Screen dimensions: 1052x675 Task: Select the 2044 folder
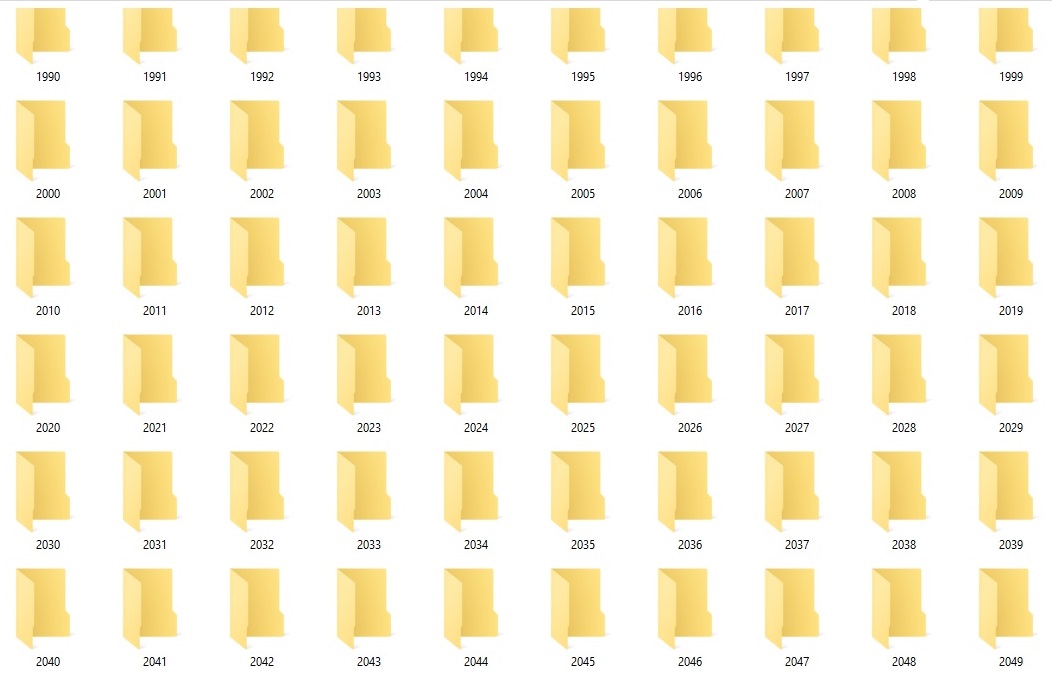click(472, 608)
